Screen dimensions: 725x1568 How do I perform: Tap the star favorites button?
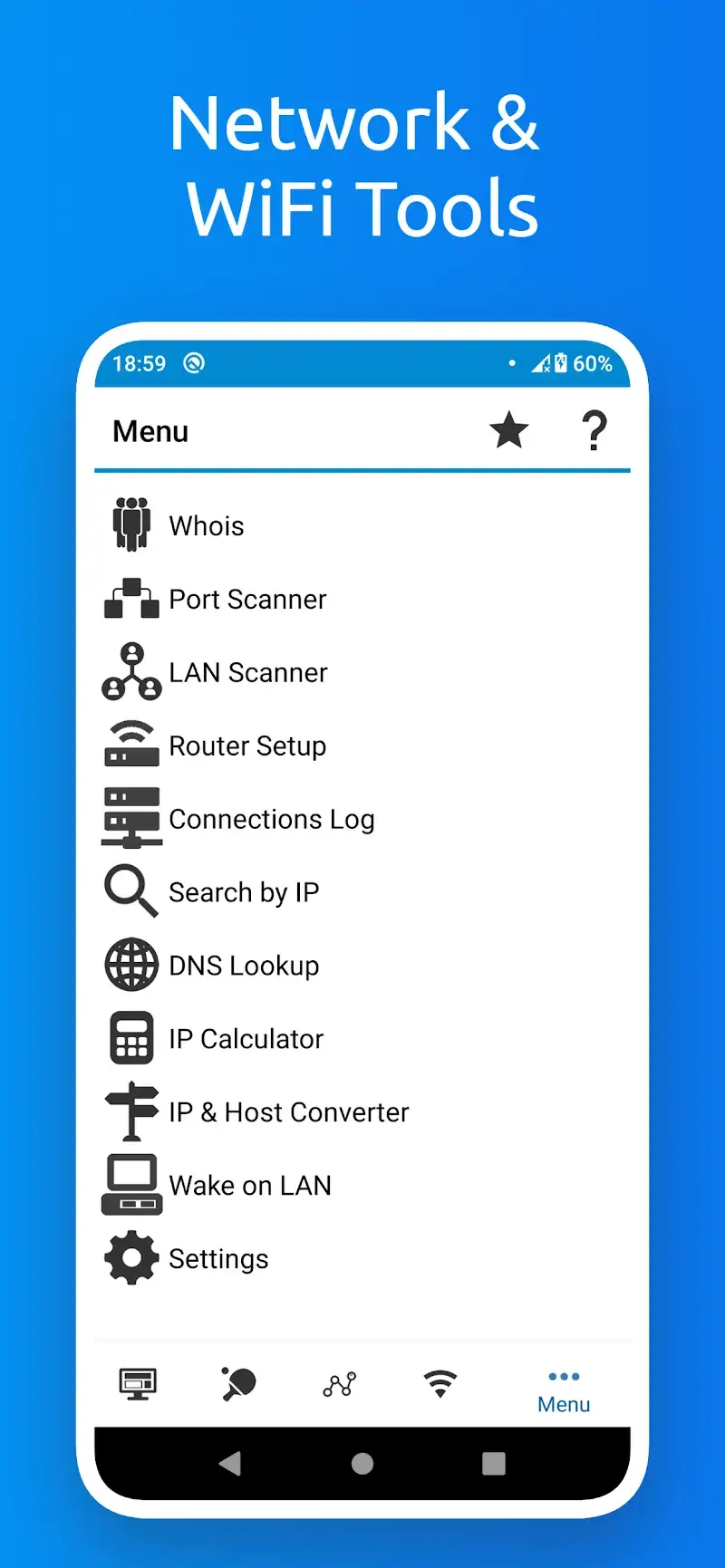508,431
